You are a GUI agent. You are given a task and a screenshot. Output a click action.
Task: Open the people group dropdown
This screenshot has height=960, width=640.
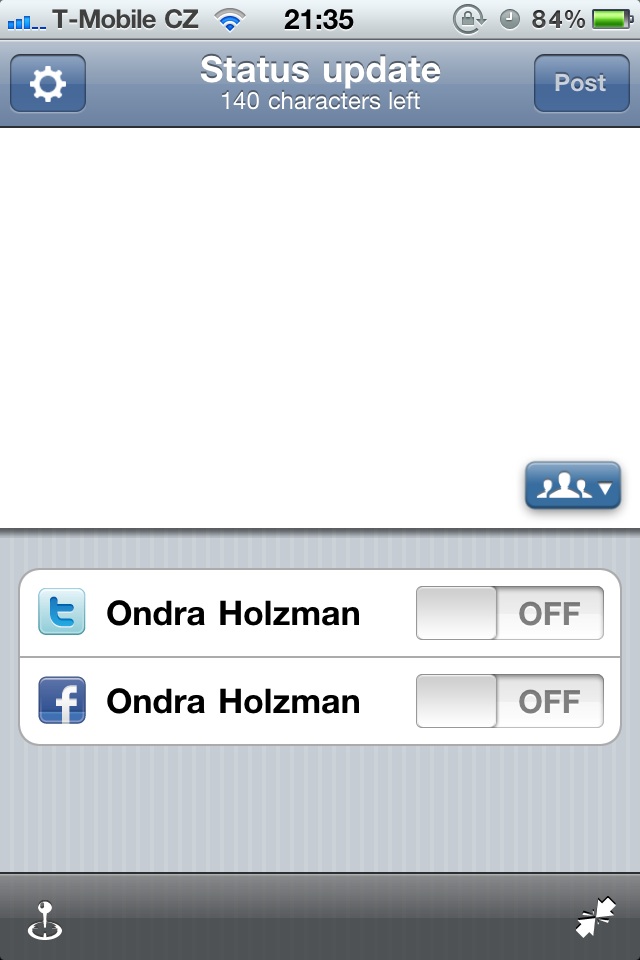coord(573,487)
